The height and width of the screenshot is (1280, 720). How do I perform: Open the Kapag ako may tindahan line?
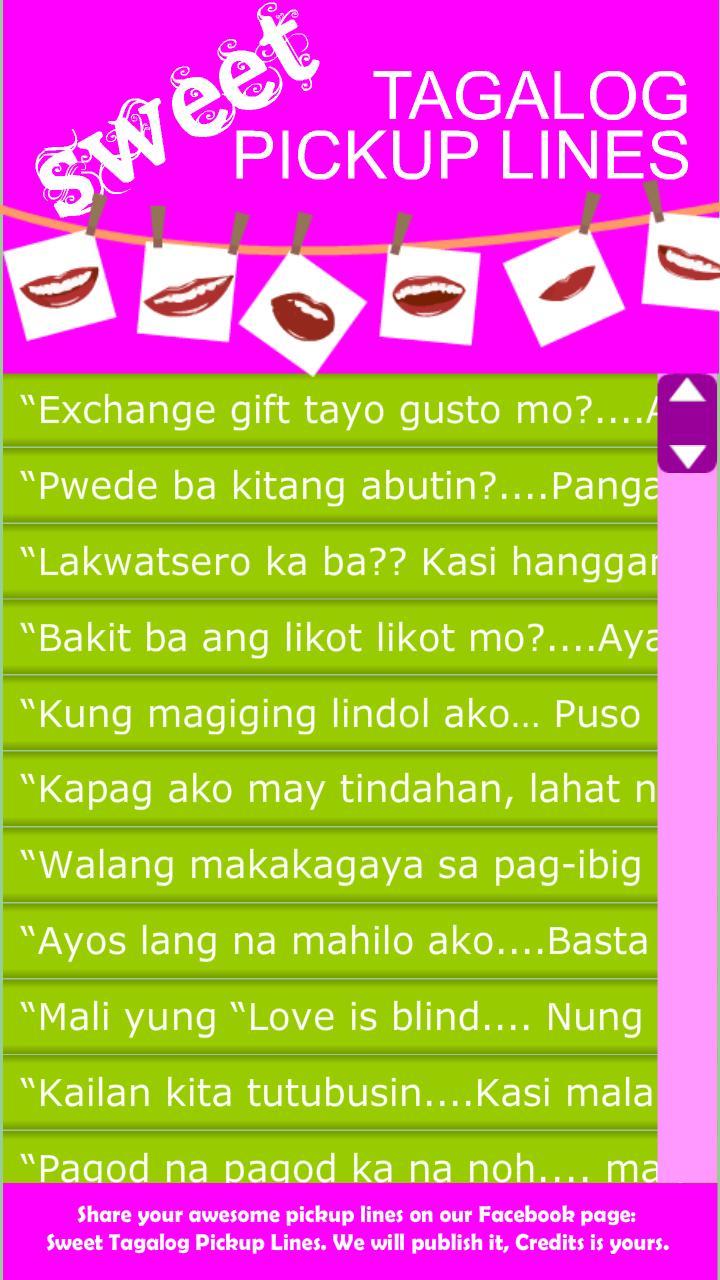tap(330, 789)
